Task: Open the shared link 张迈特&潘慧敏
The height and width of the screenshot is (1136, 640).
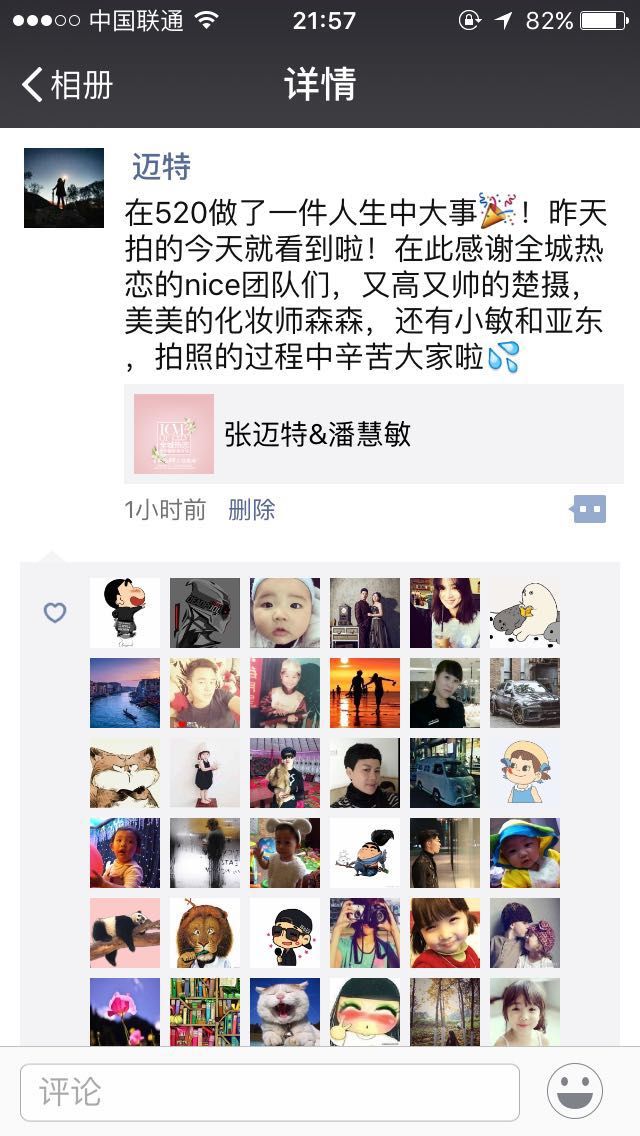Action: coord(374,434)
